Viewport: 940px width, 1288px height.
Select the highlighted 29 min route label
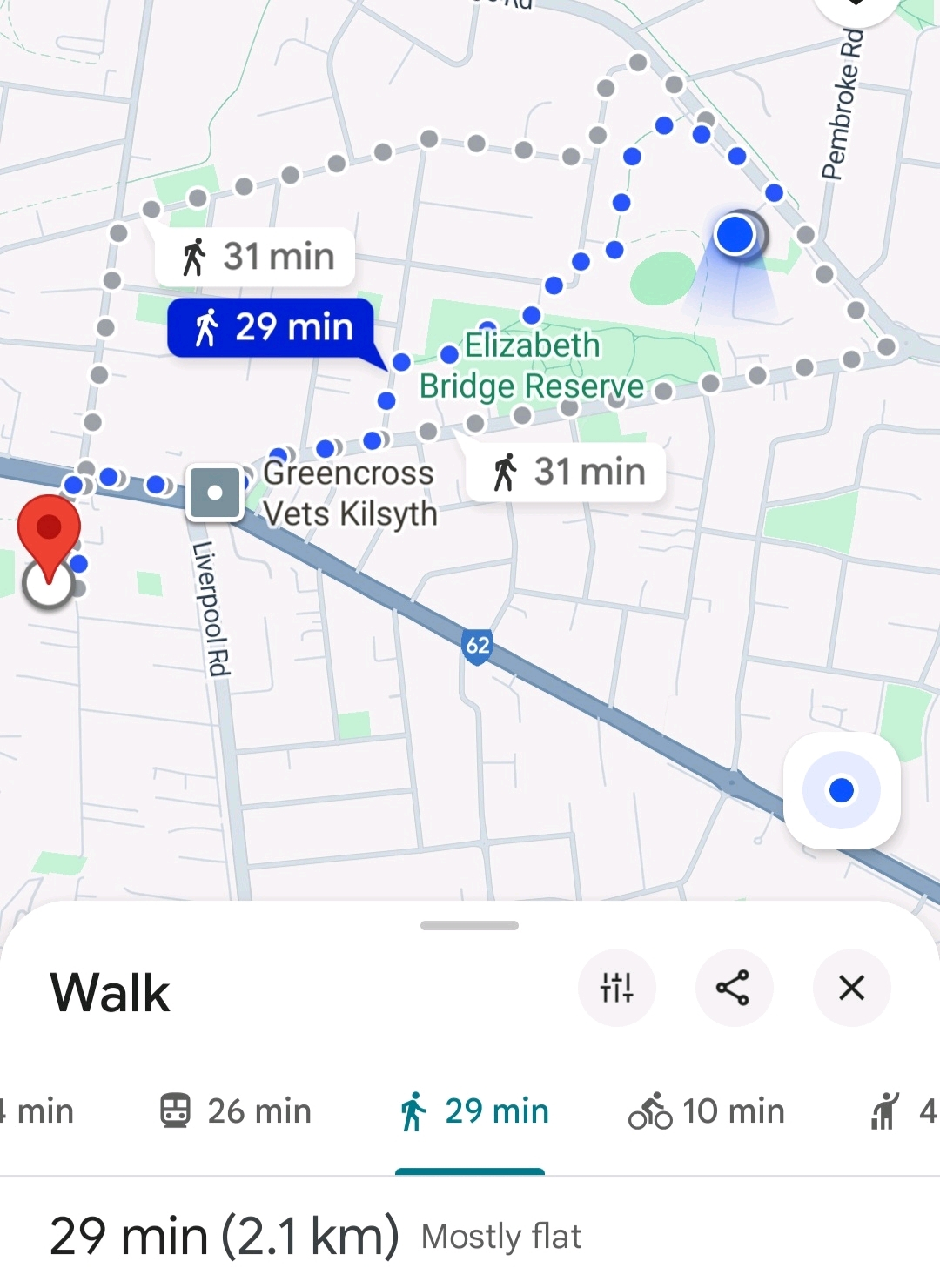pyautogui.click(x=272, y=328)
